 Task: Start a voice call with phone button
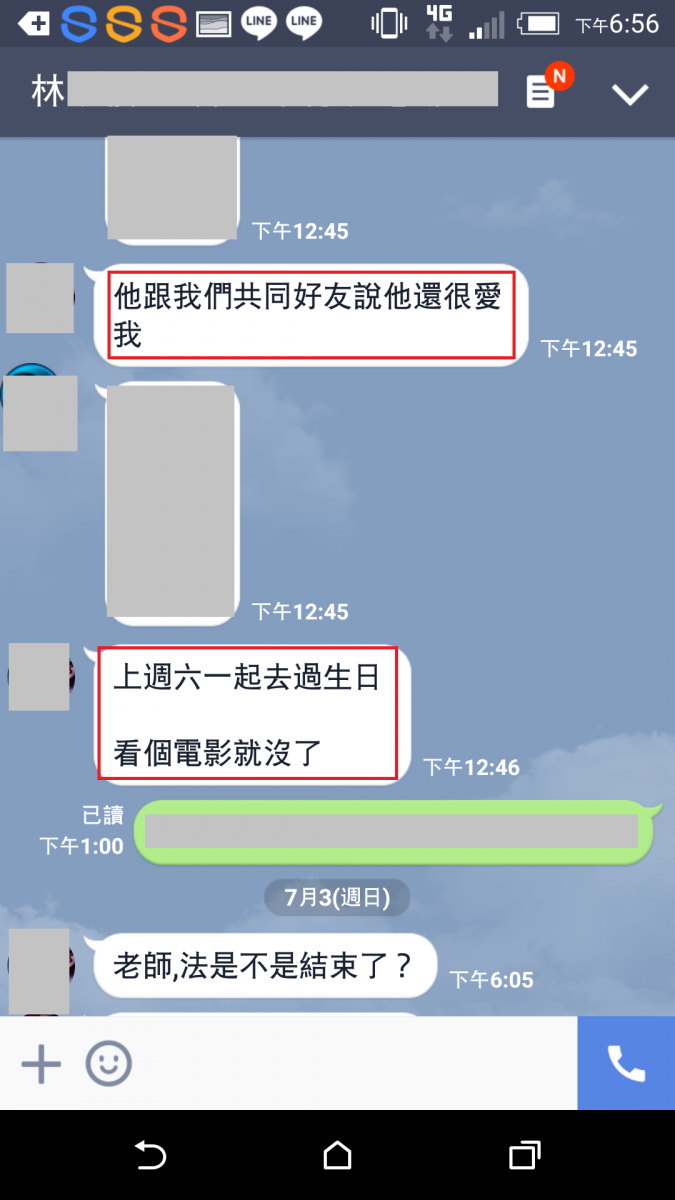(x=626, y=1064)
